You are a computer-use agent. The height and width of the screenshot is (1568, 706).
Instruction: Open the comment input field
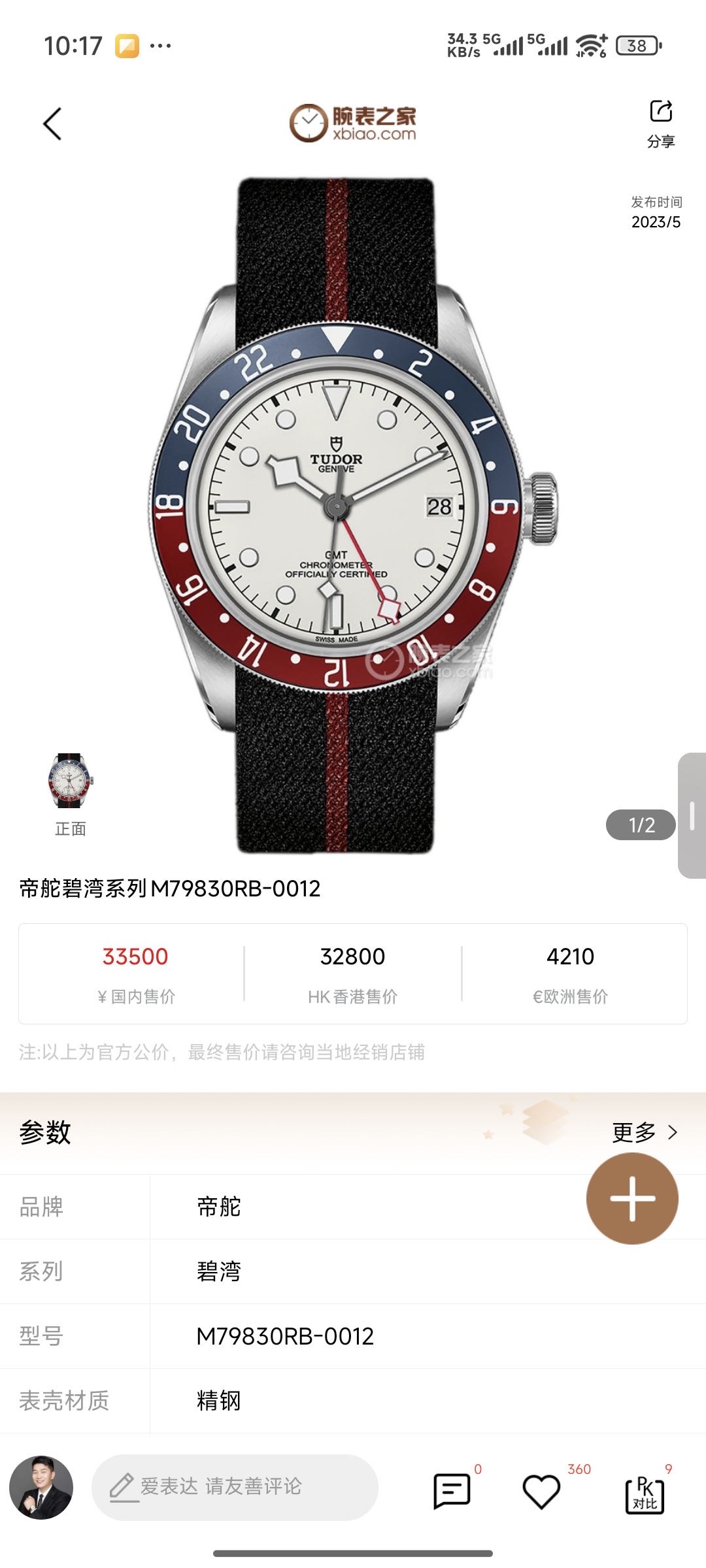tap(235, 1487)
